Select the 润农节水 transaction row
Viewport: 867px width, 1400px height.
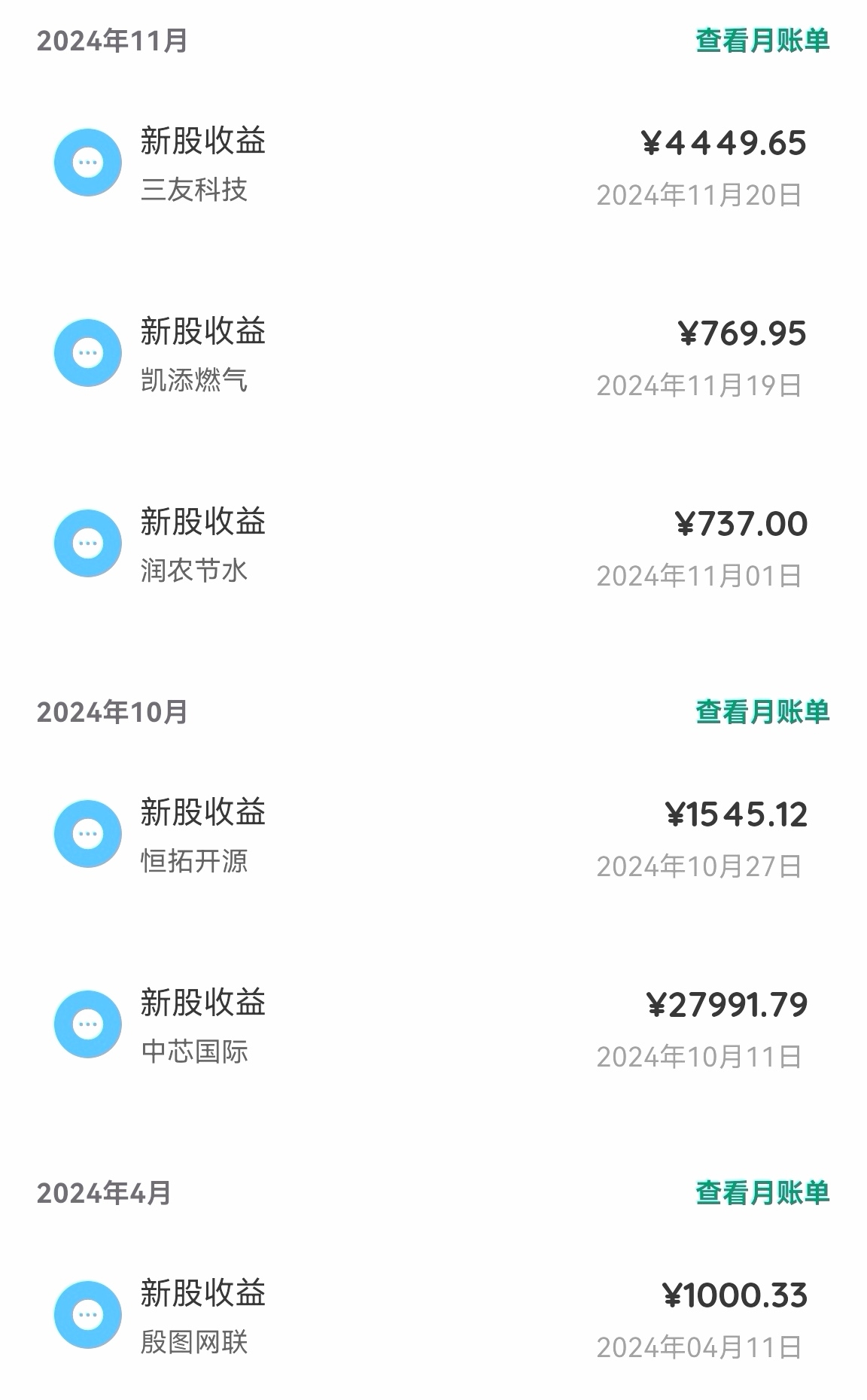click(x=433, y=544)
